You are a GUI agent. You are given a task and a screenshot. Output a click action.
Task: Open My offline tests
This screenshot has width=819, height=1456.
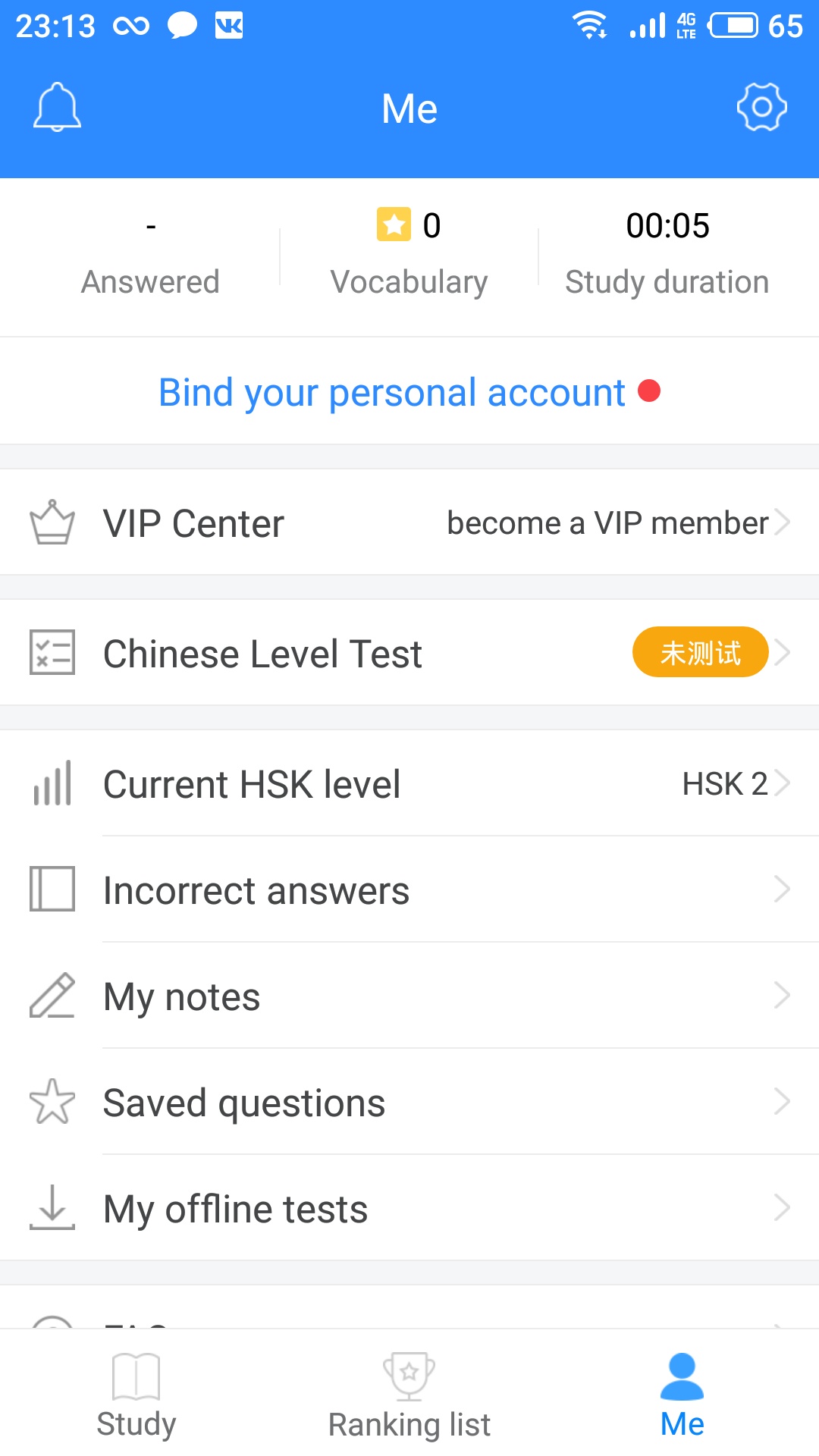[409, 1208]
